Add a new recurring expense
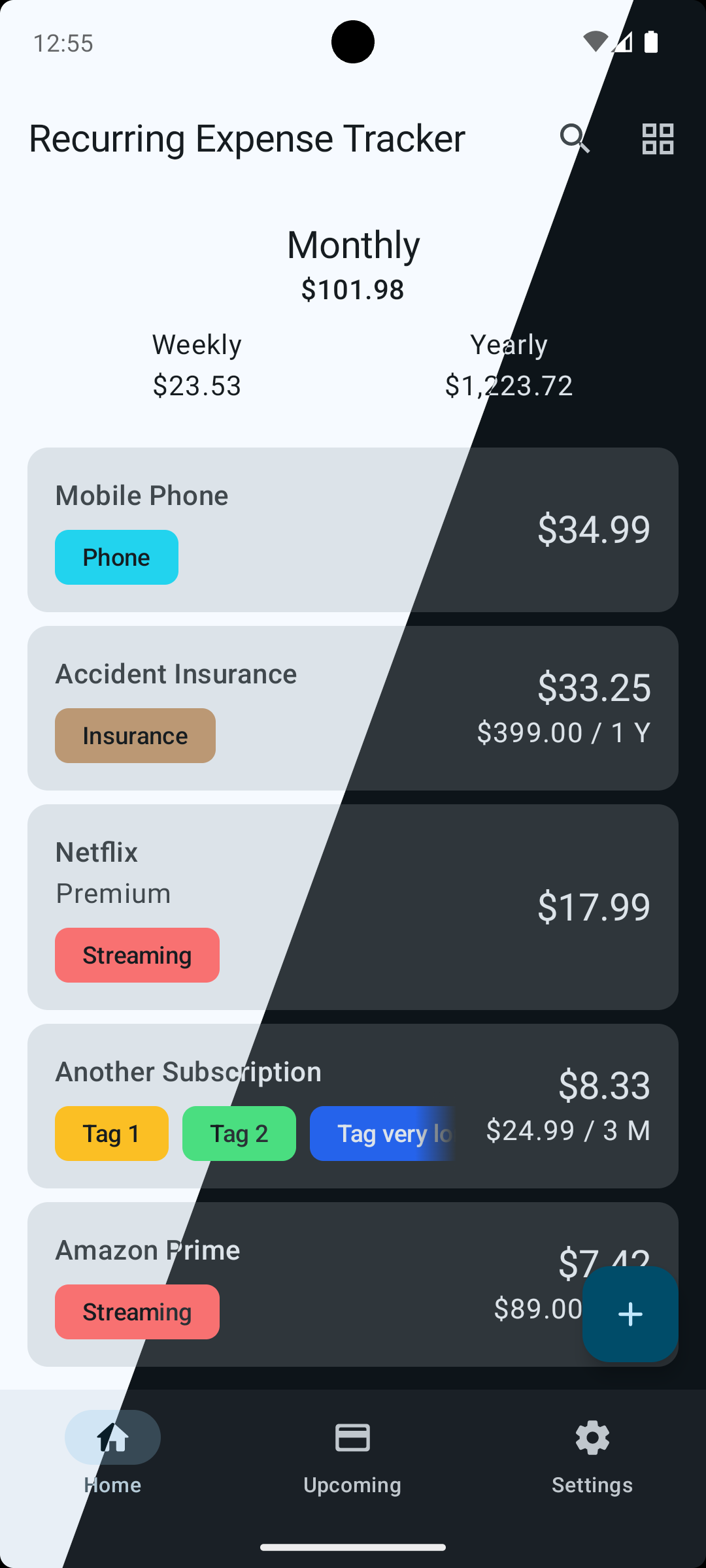The height and width of the screenshot is (1568, 706). tap(630, 1314)
